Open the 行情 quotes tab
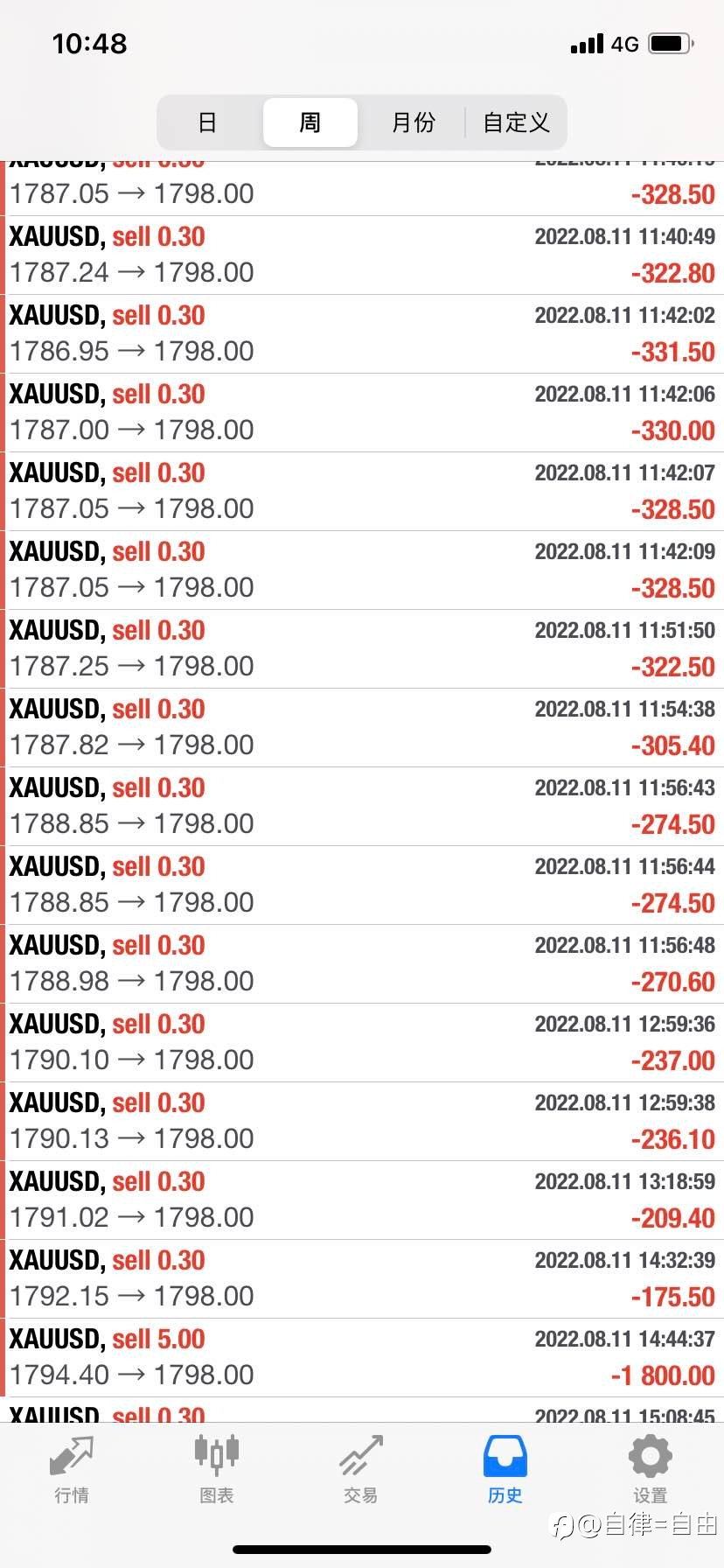Image resolution: width=724 pixels, height=1568 pixels. (x=72, y=1470)
